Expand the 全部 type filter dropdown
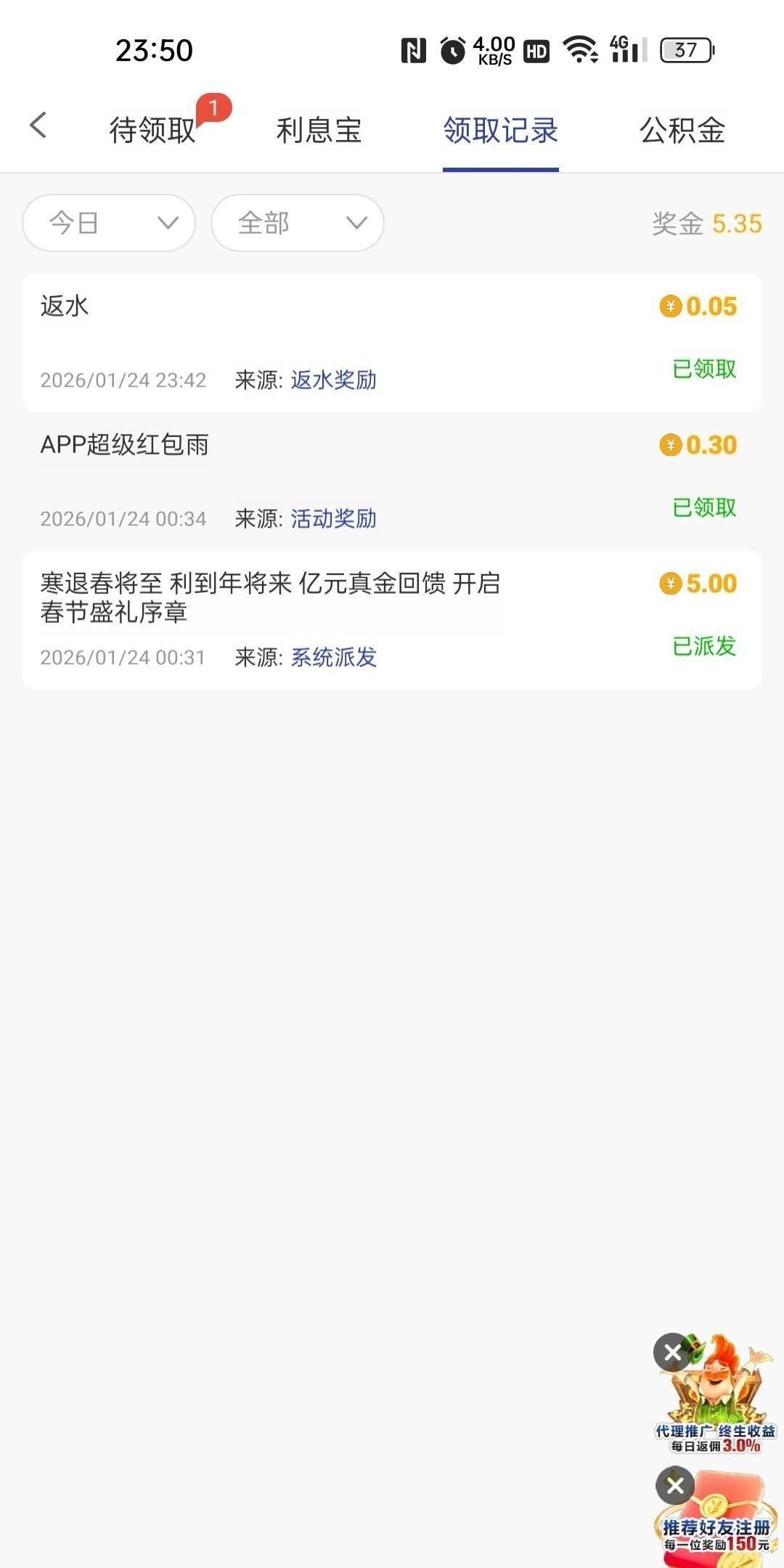 297,223
